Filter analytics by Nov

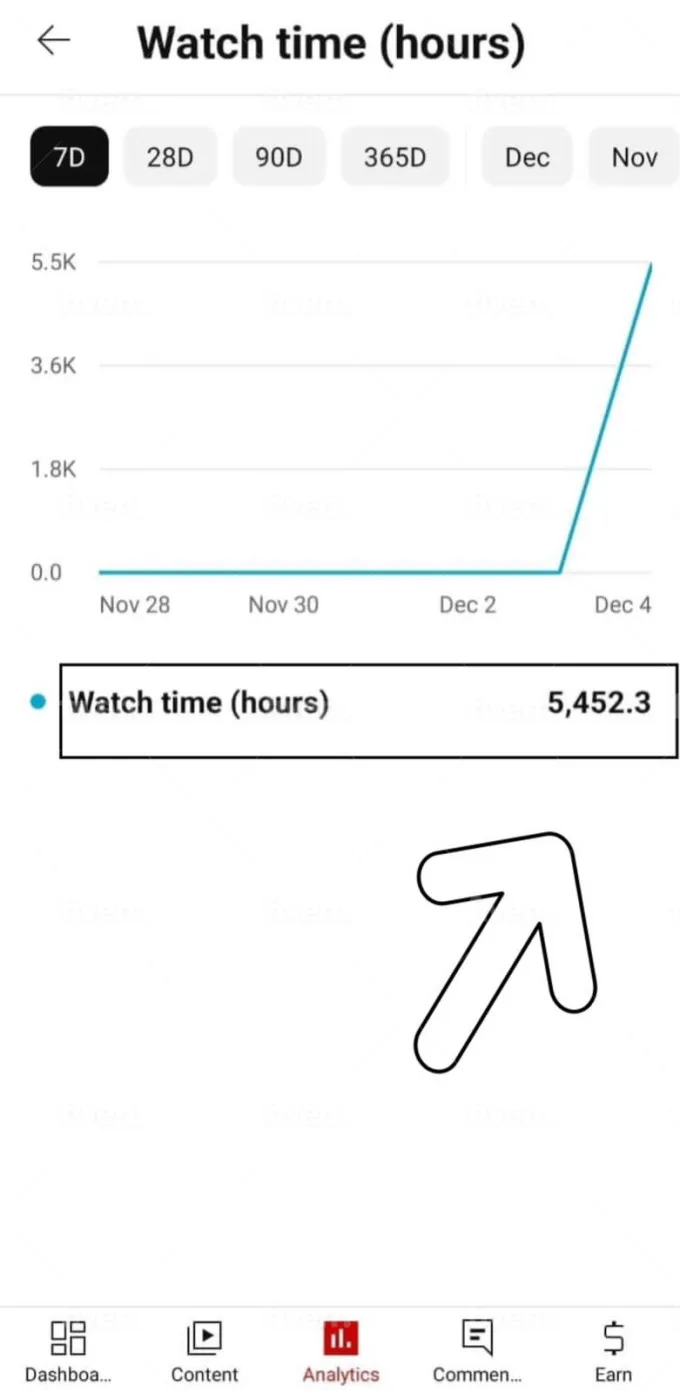point(634,157)
